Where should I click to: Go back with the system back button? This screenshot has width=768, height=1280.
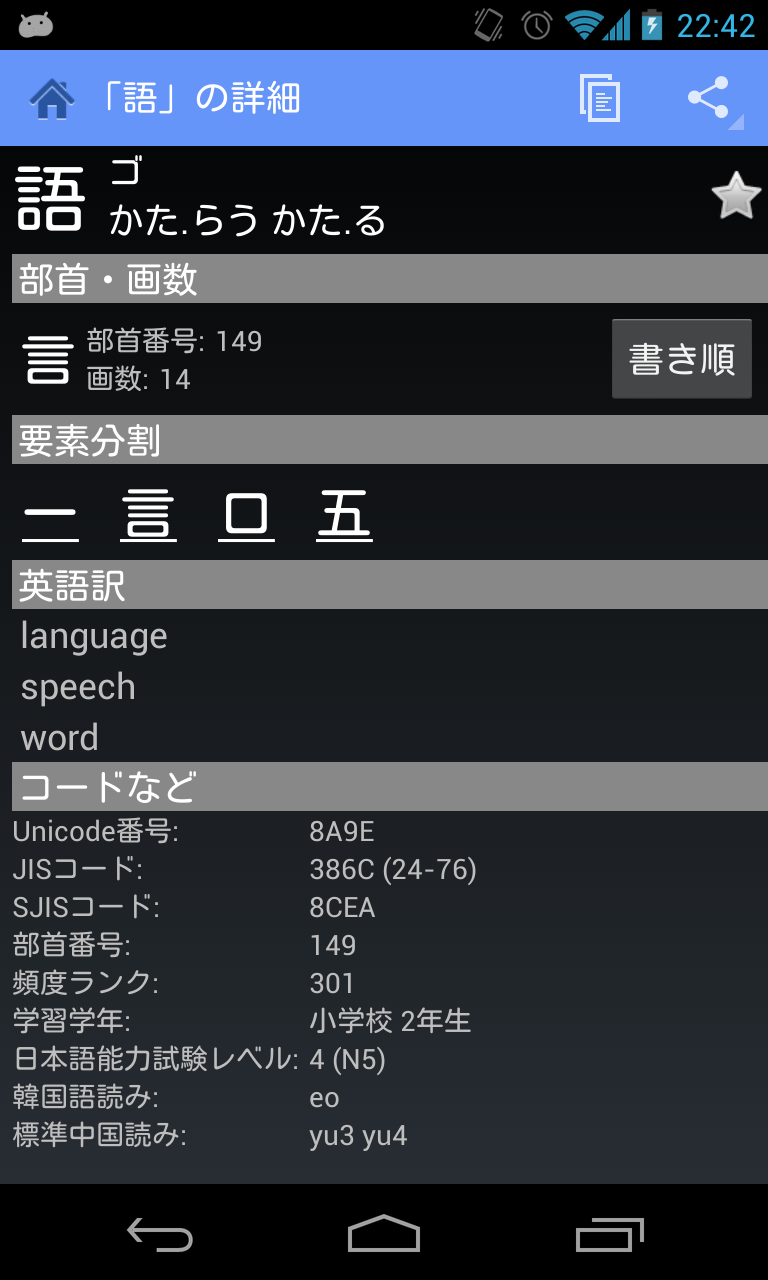pos(160,1235)
